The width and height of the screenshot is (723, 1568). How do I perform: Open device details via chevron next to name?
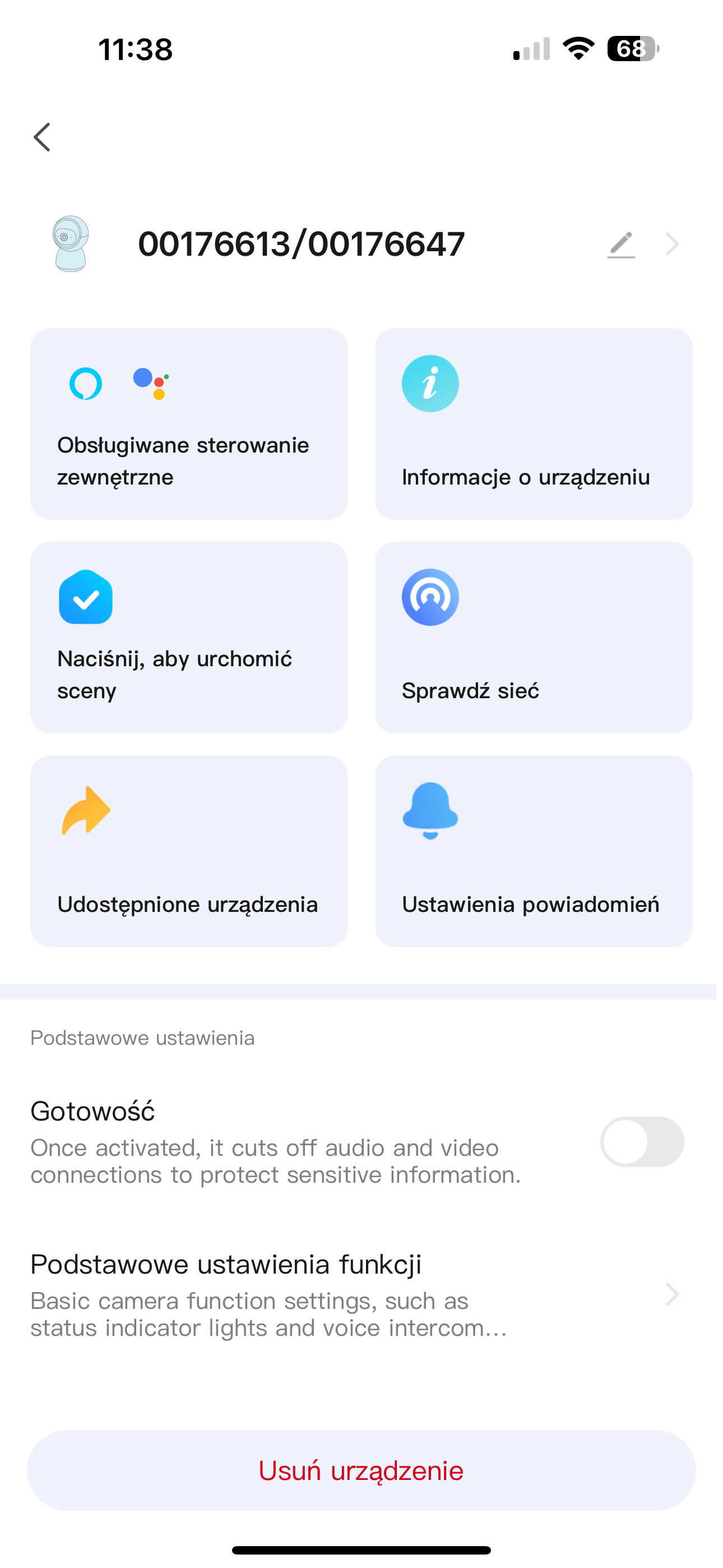pyautogui.click(x=672, y=245)
